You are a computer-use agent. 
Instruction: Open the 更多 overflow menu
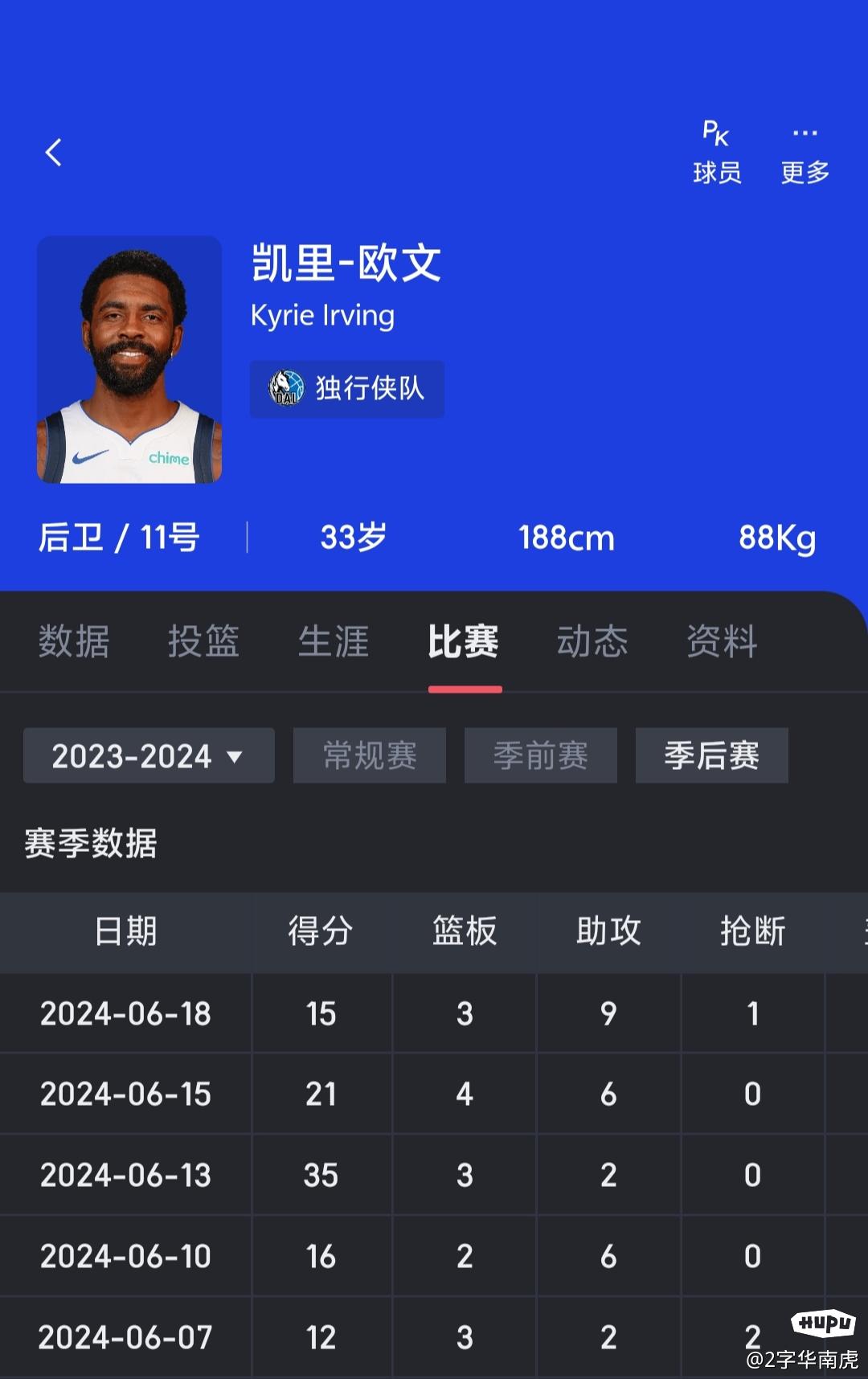[x=805, y=152]
